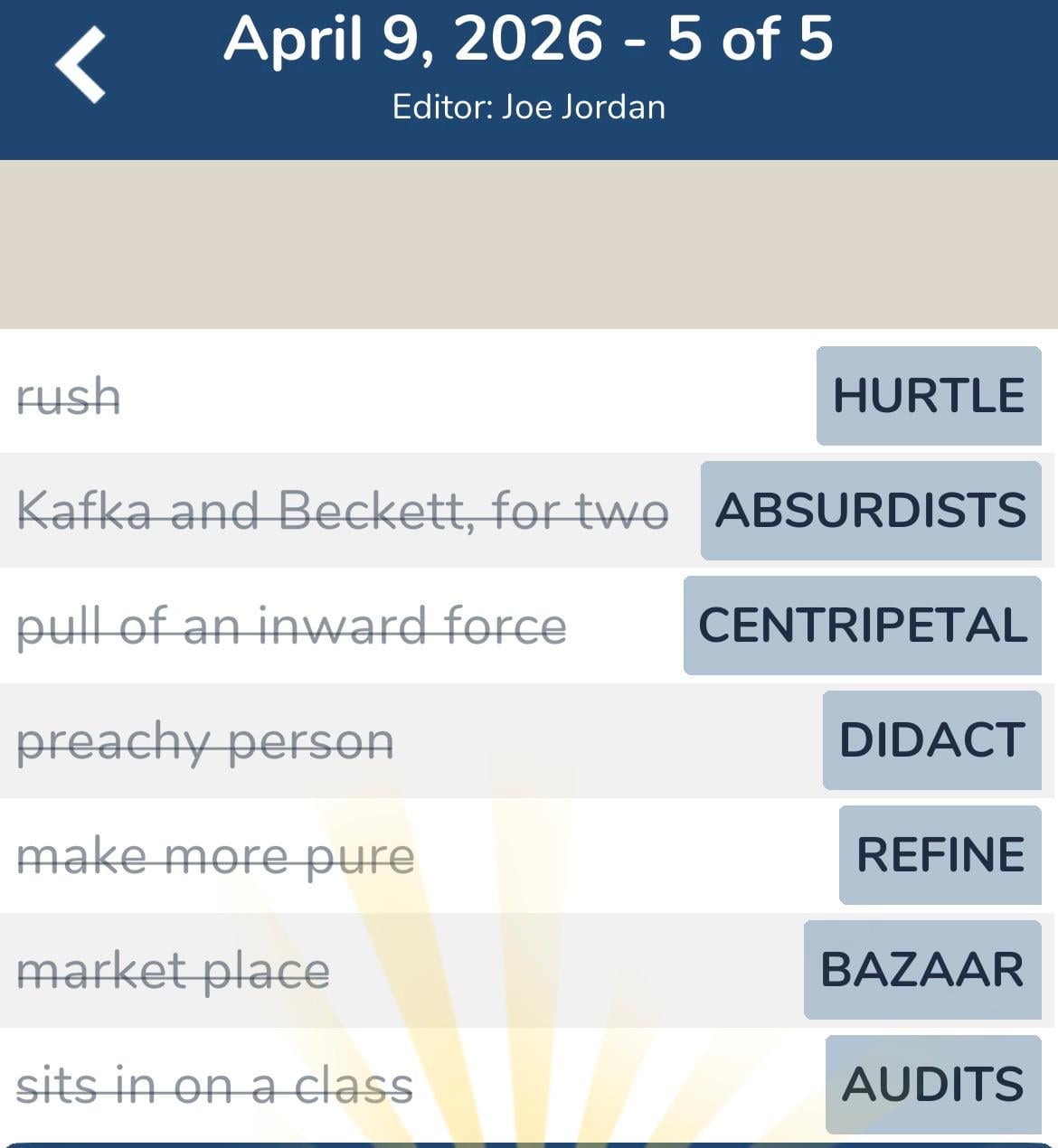Tap the REFINE answer tile
The height and width of the screenshot is (1148, 1058).
pos(940,855)
